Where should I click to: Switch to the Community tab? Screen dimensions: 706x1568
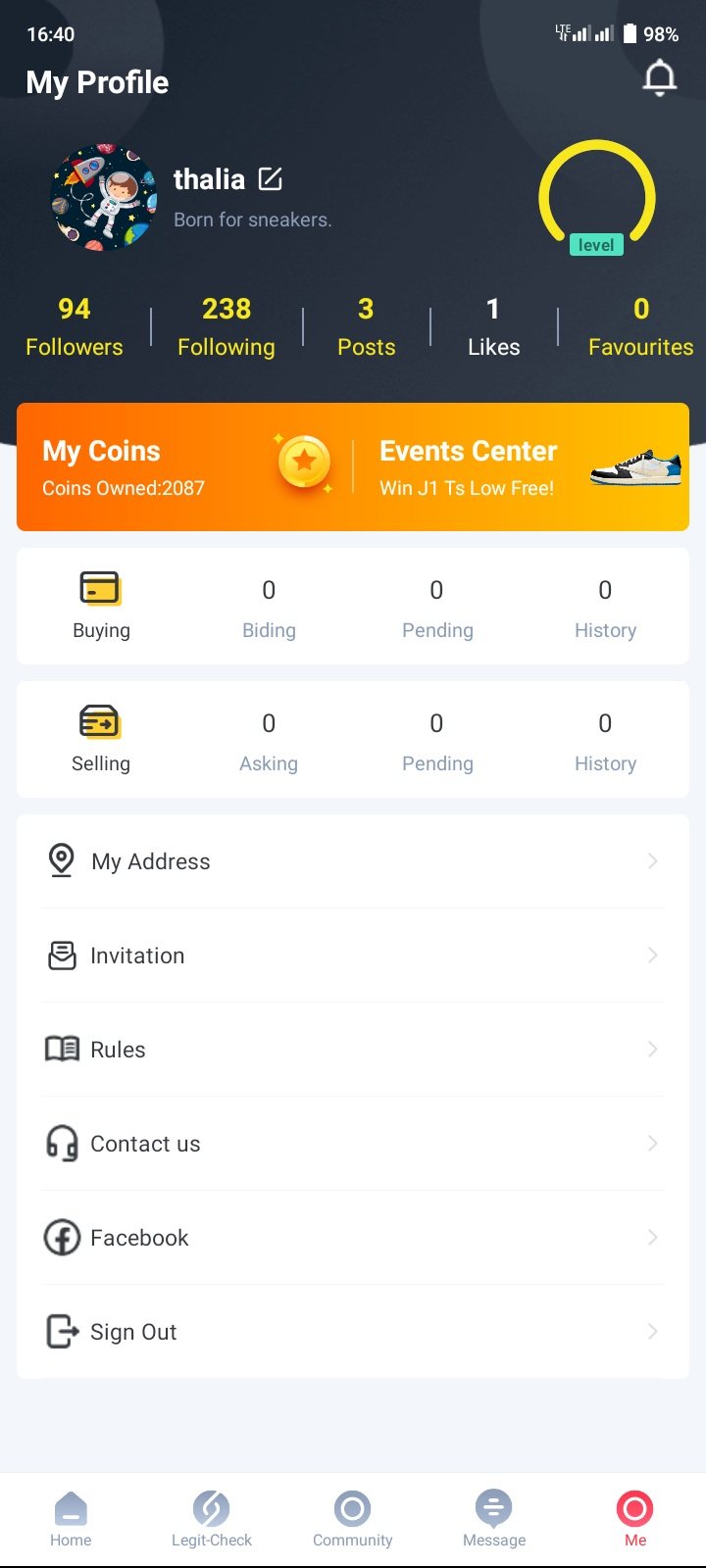(x=353, y=1519)
